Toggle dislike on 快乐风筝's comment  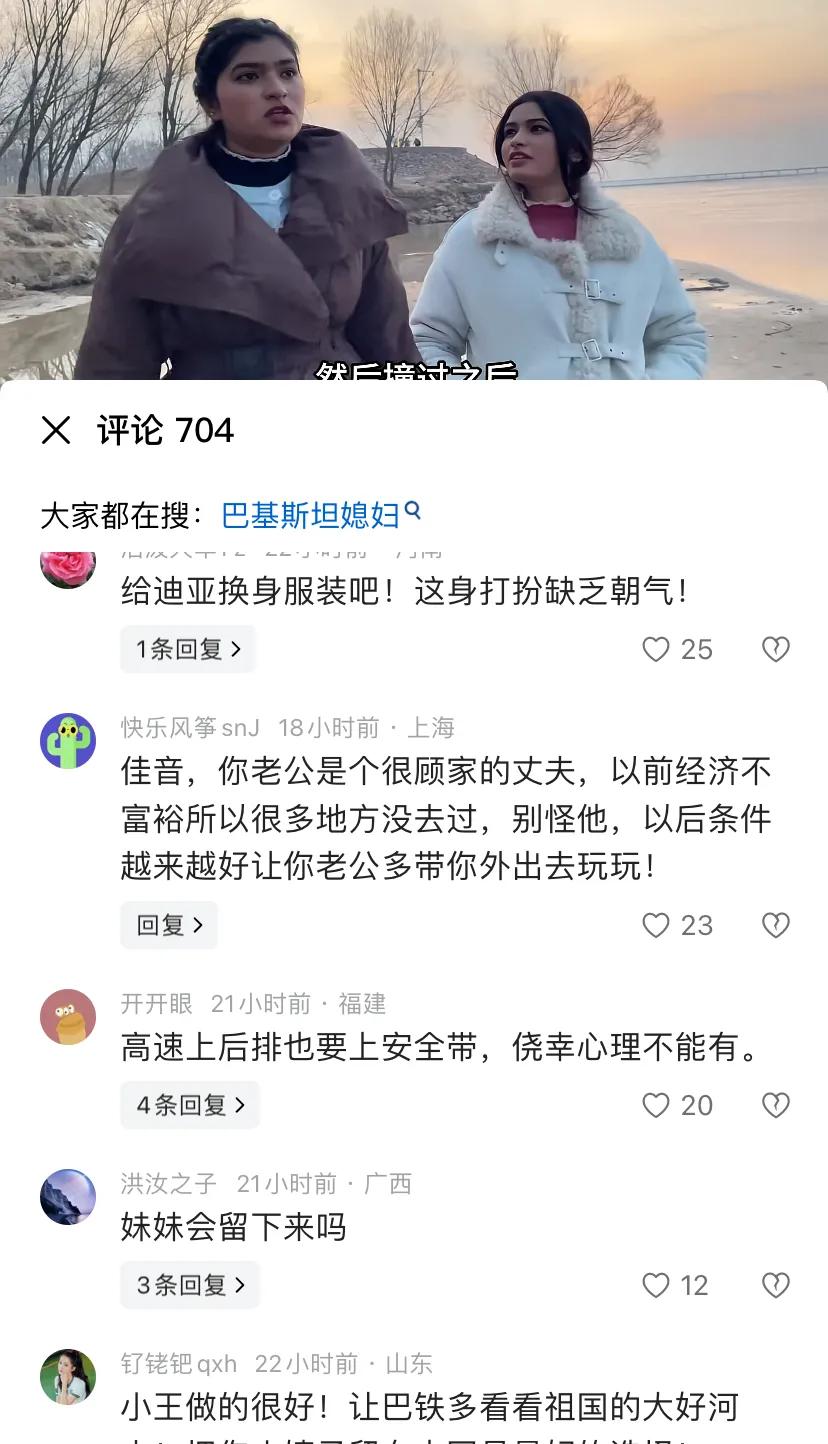[x=776, y=925]
